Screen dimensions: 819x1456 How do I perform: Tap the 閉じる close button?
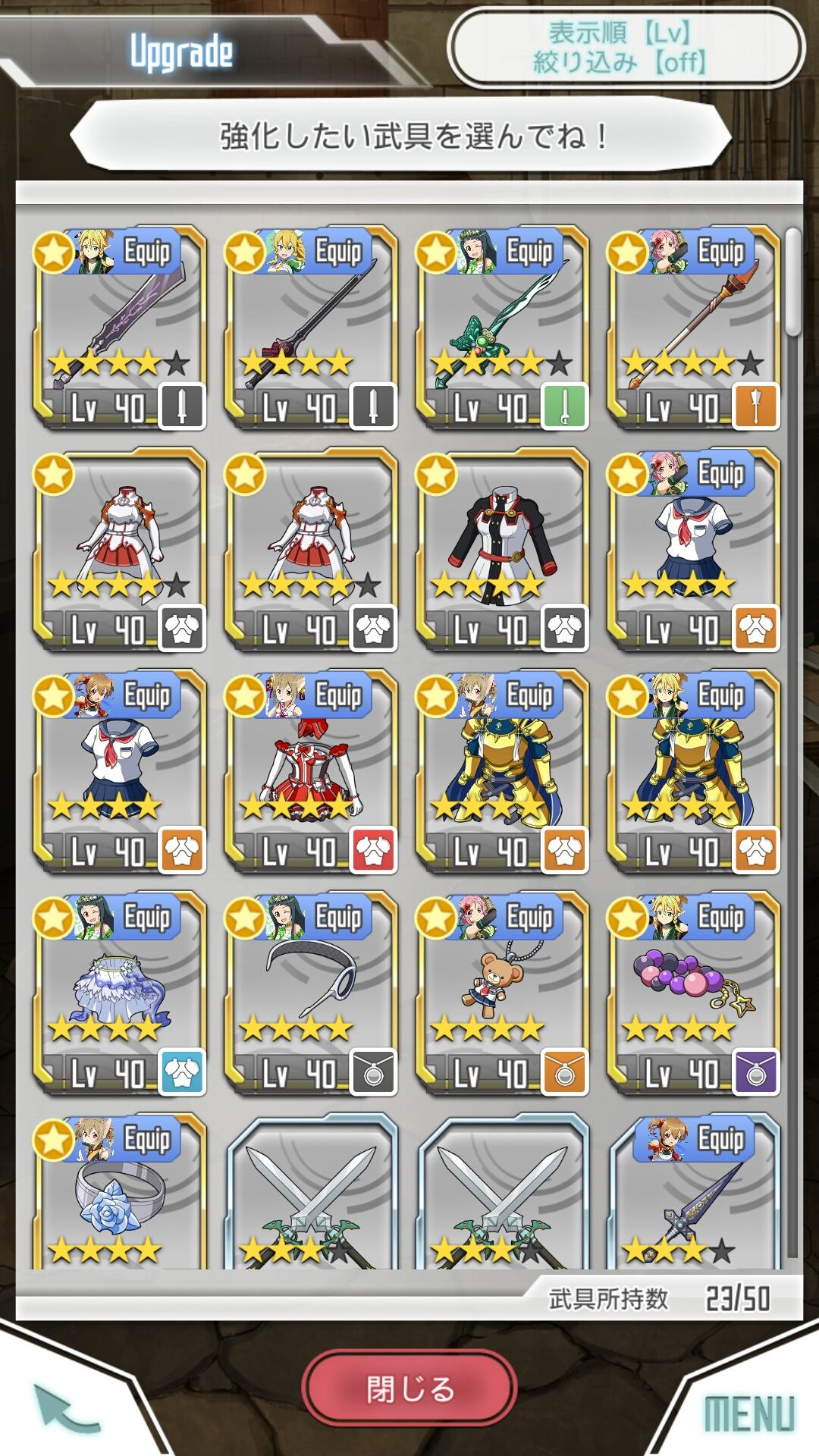(409, 1389)
